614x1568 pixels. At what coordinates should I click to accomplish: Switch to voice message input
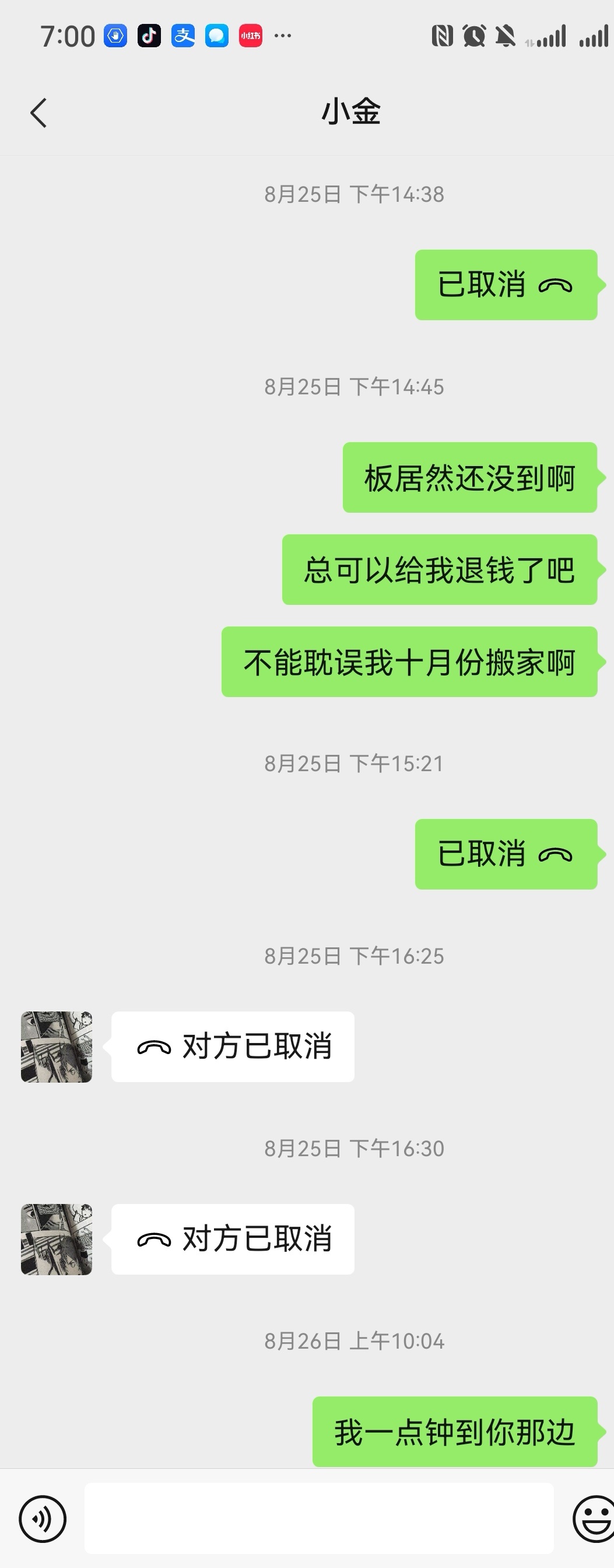point(42,1518)
